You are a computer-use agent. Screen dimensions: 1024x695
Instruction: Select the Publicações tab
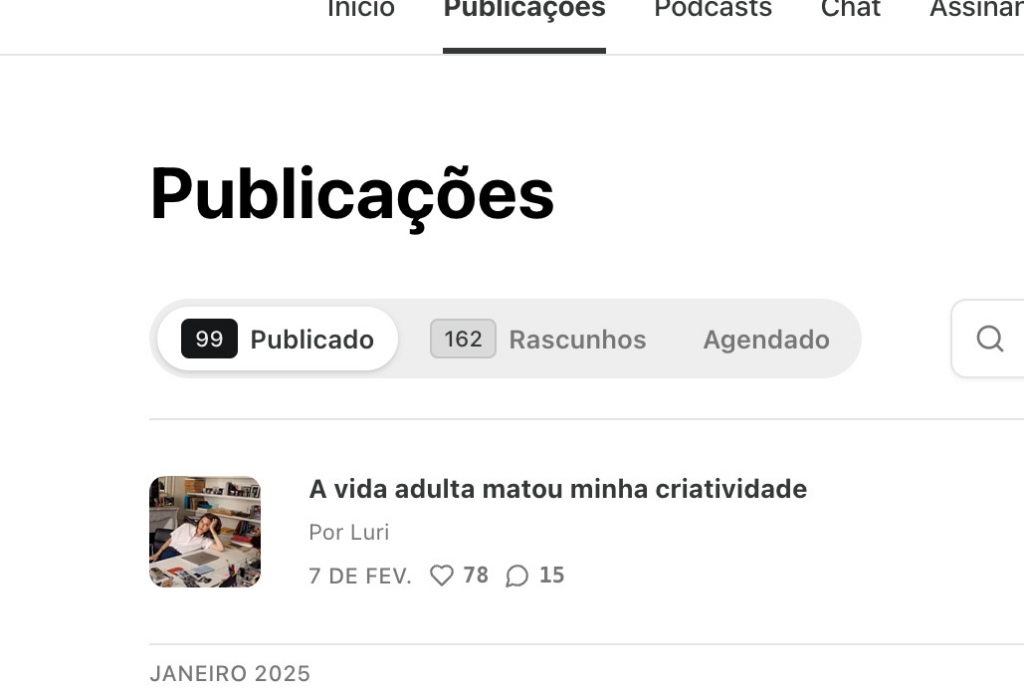click(524, 10)
